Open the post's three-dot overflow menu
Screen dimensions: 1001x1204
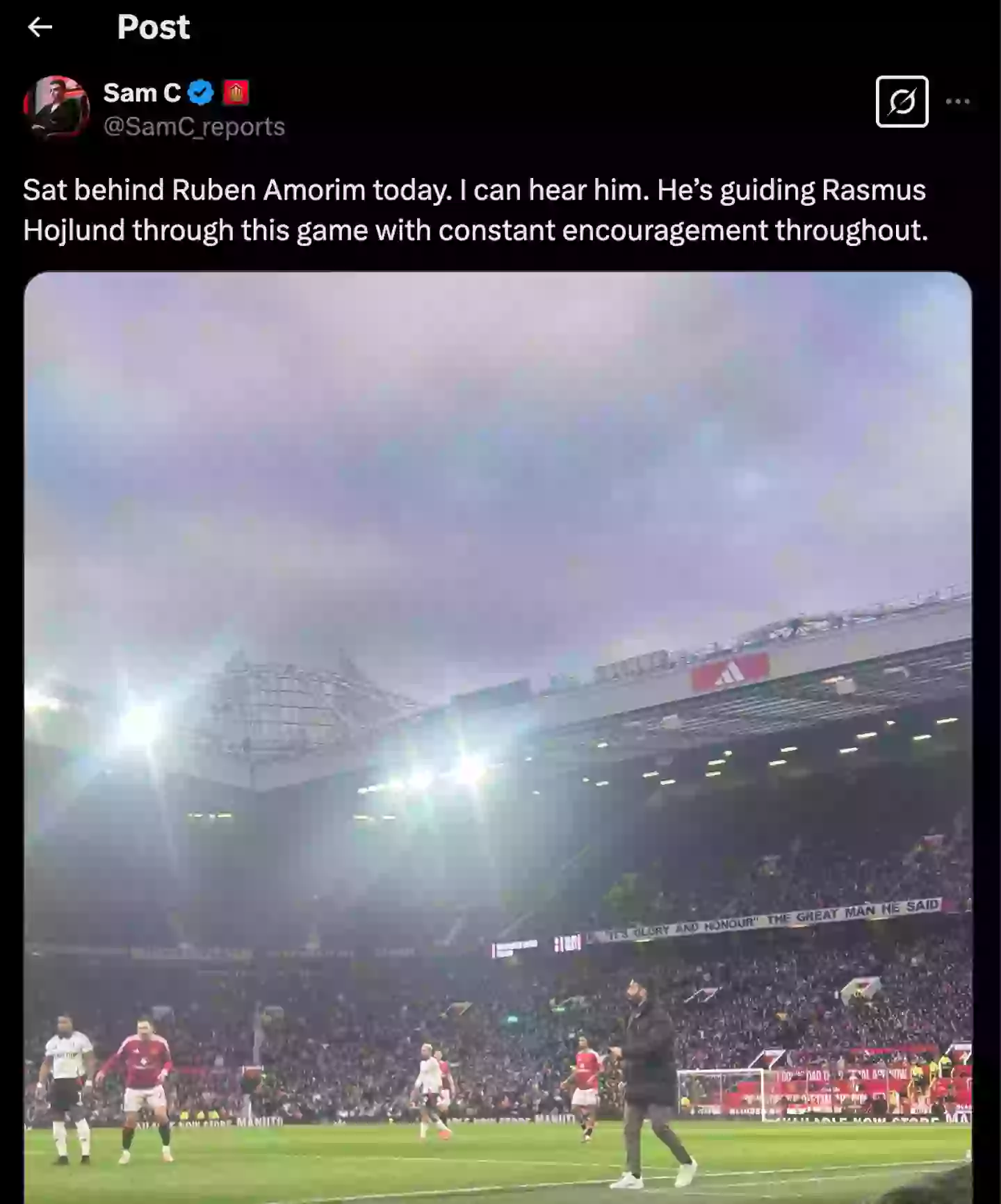[x=958, y=101]
